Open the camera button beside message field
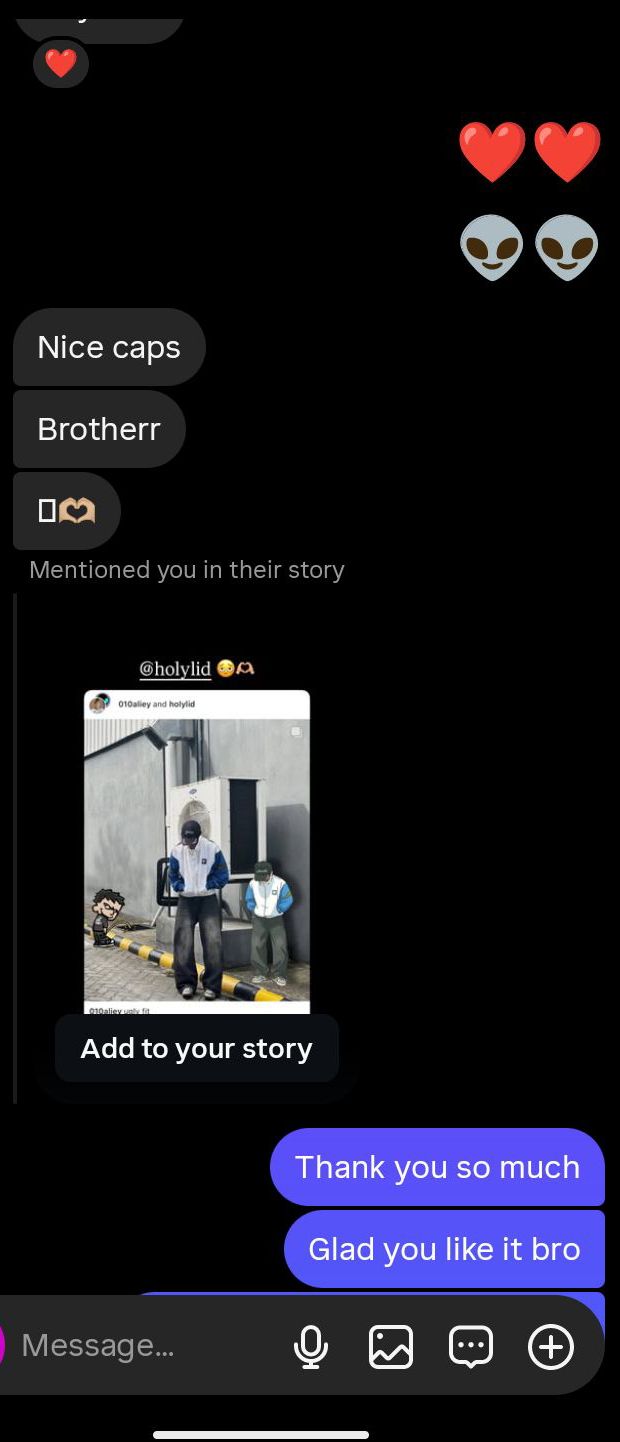Viewport: 620px width, 1442px height. (2, 1346)
